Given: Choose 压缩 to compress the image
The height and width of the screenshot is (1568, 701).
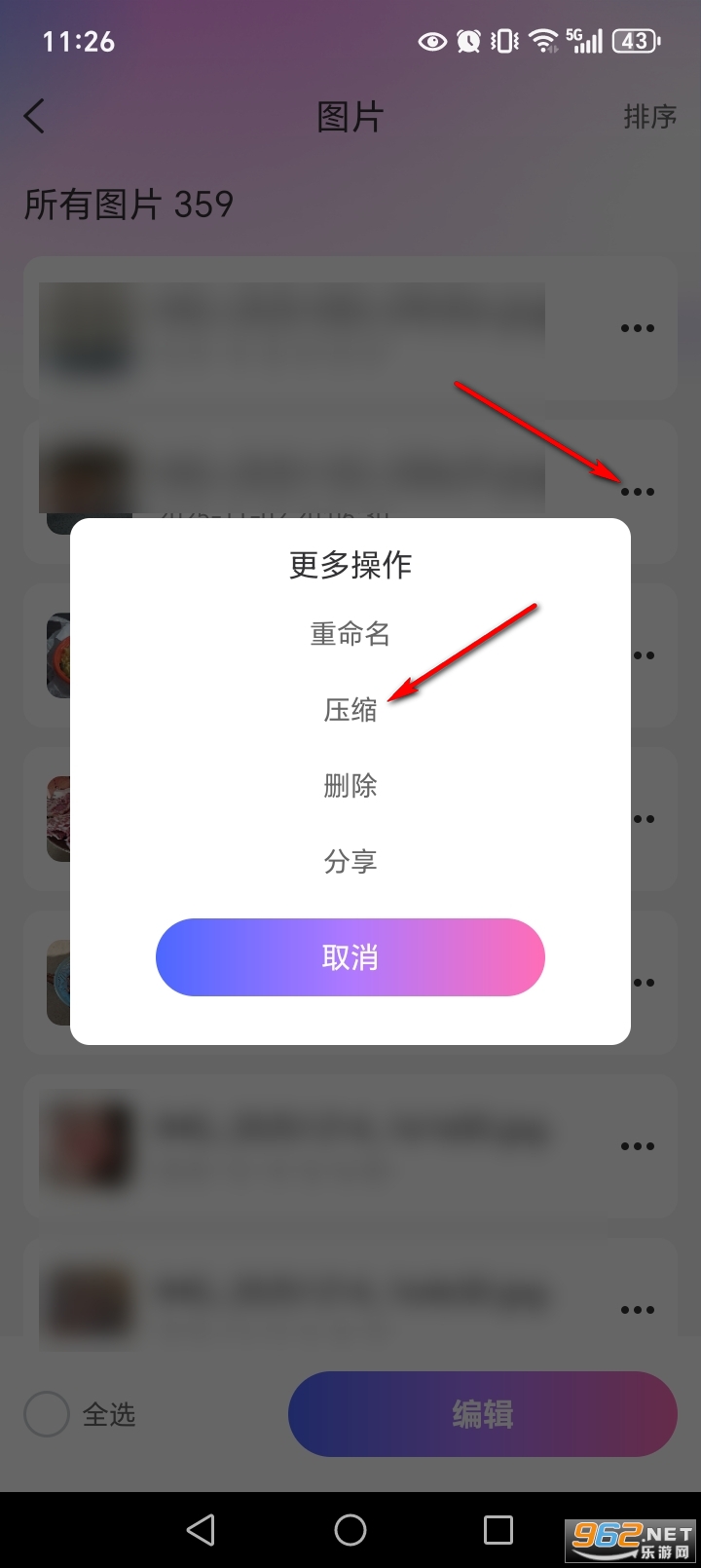Looking at the screenshot, I should point(350,710).
